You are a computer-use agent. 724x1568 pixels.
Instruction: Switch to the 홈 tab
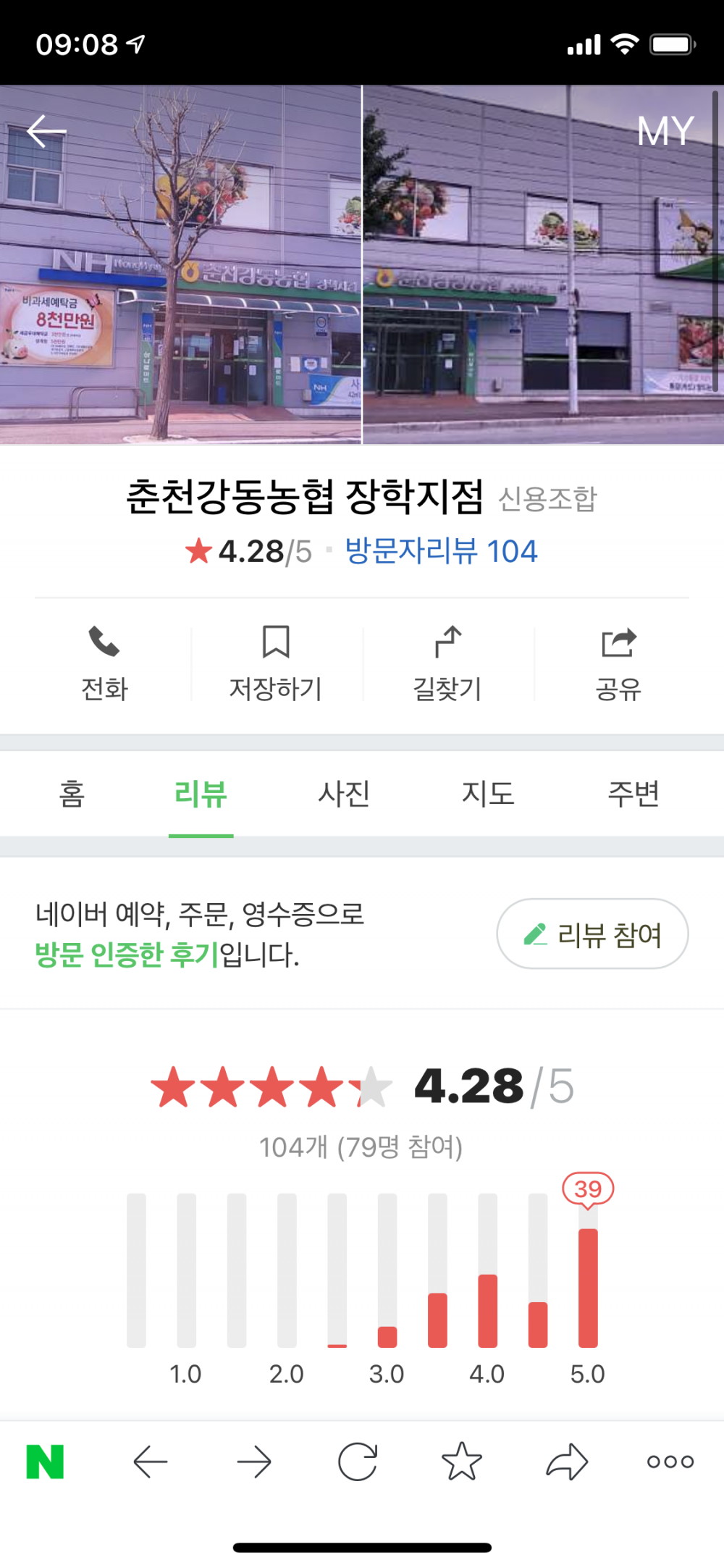click(x=72, y=794)
